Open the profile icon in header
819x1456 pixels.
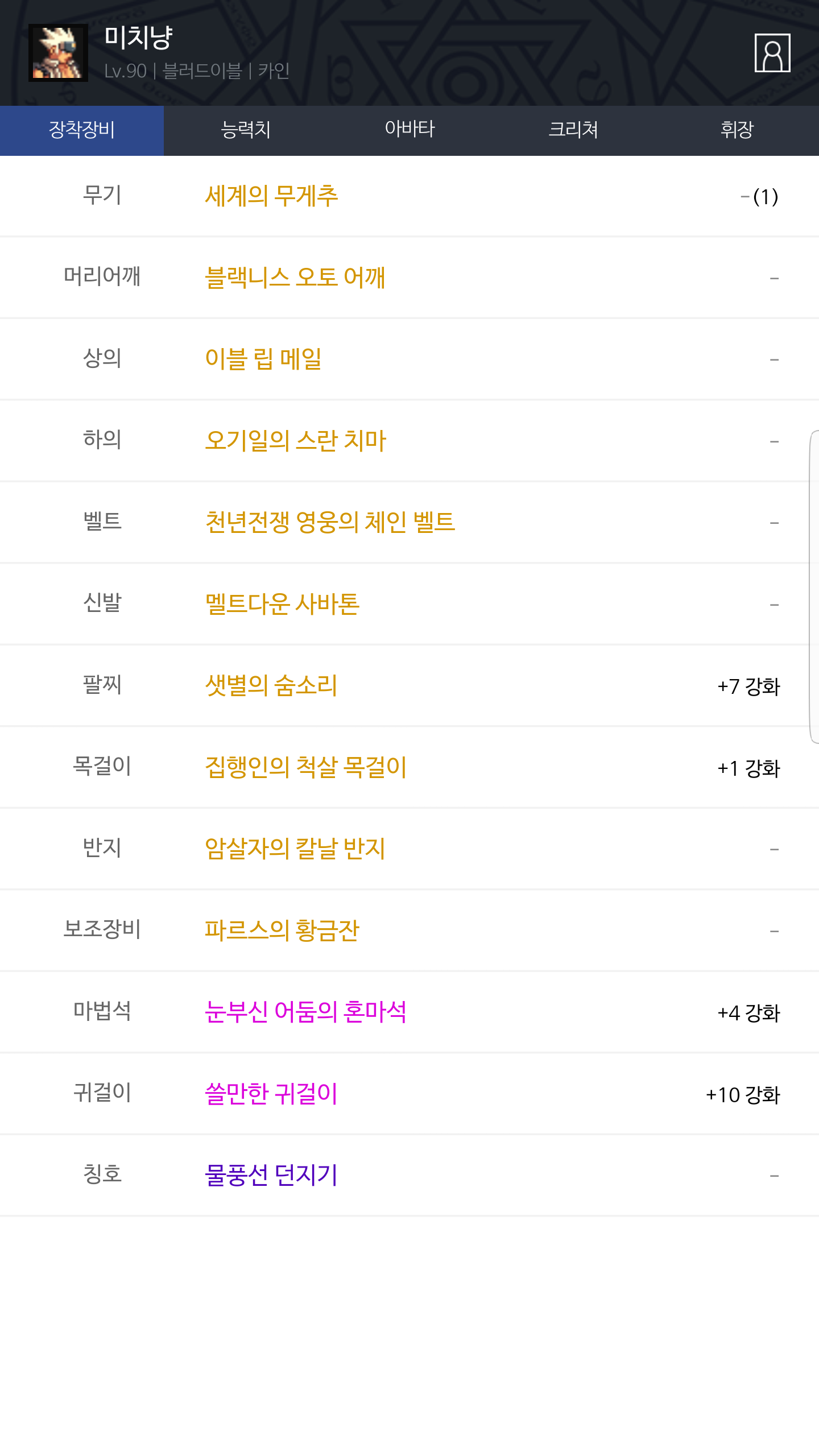coord(772,53)
